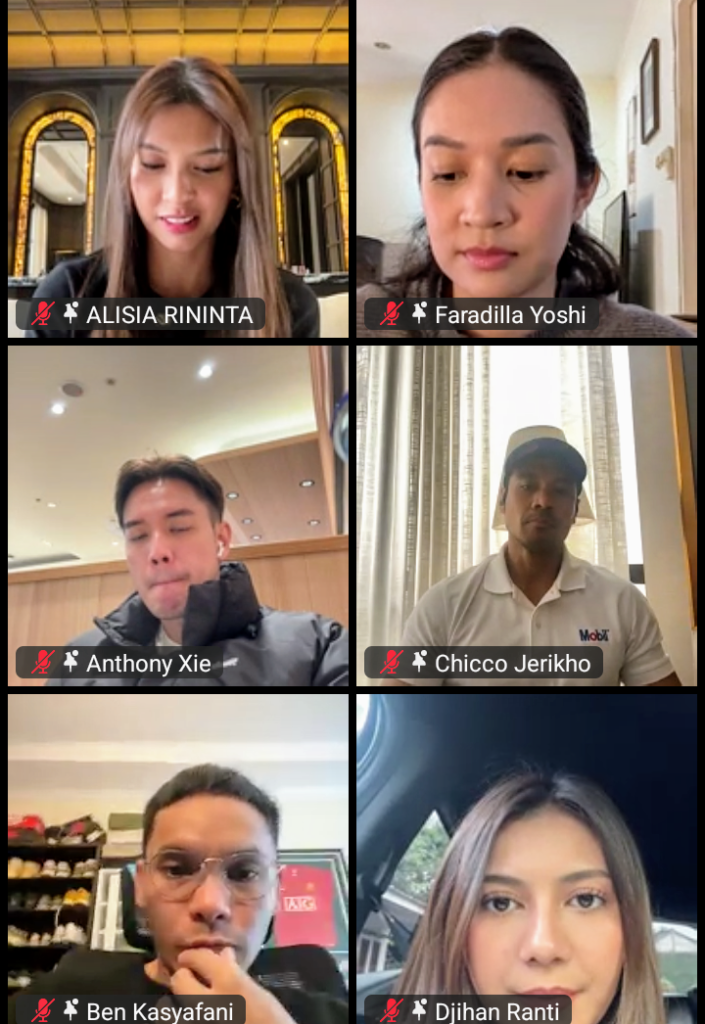Select Djihan Ranti's video tile

(x=526, y=858)
